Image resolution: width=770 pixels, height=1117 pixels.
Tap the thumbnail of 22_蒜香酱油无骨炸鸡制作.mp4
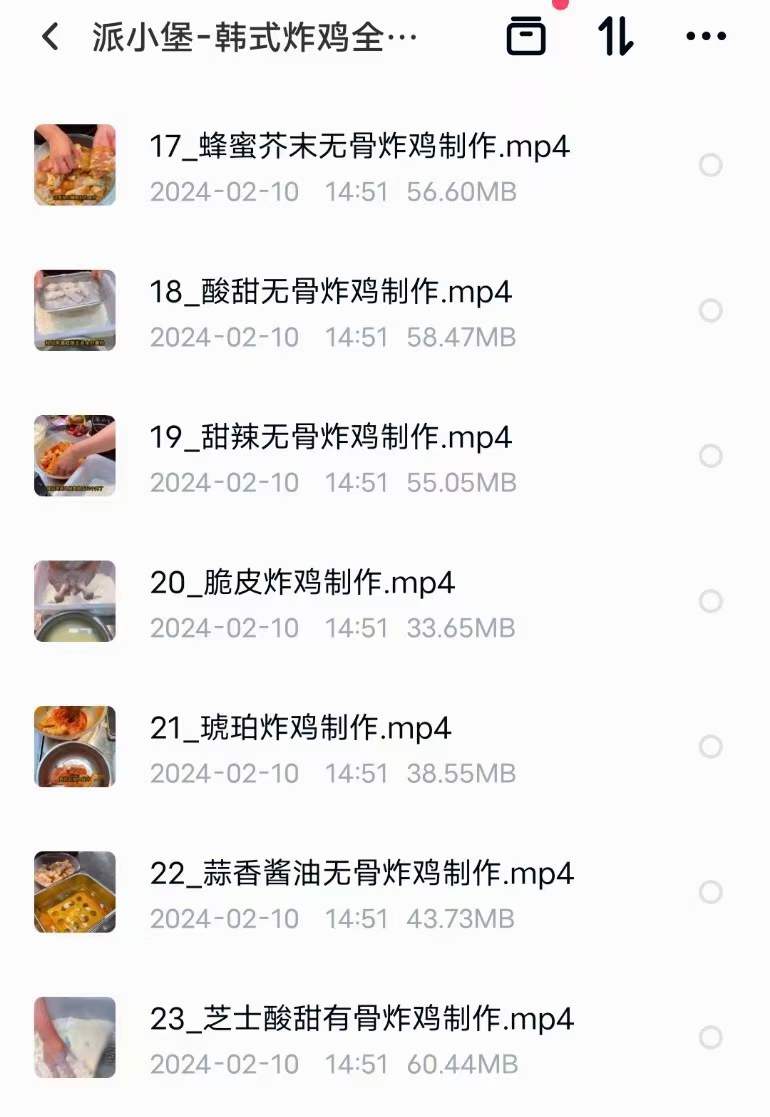click(74, 892)
